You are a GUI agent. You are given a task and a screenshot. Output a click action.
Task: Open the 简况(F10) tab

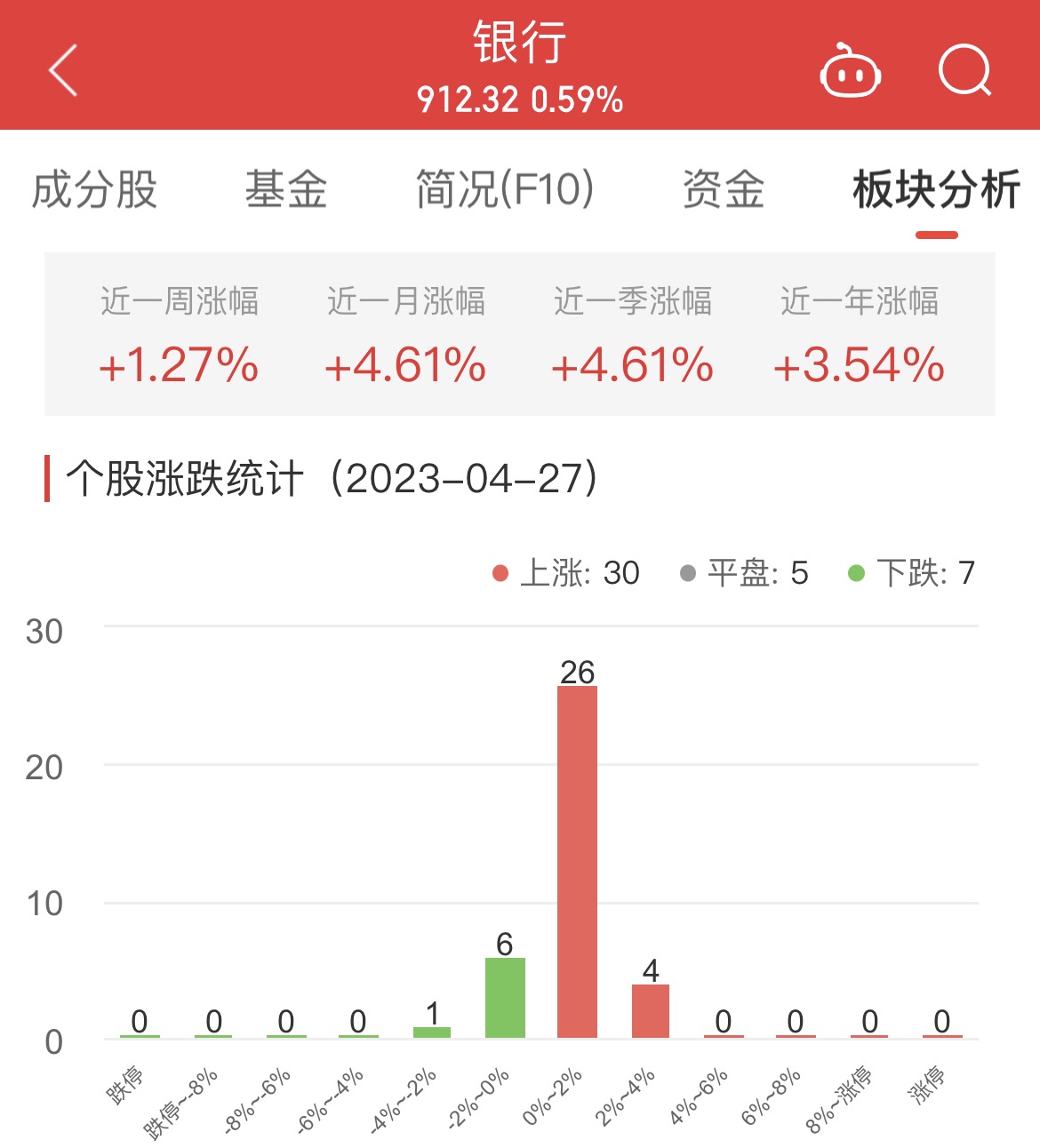[504, 189]
